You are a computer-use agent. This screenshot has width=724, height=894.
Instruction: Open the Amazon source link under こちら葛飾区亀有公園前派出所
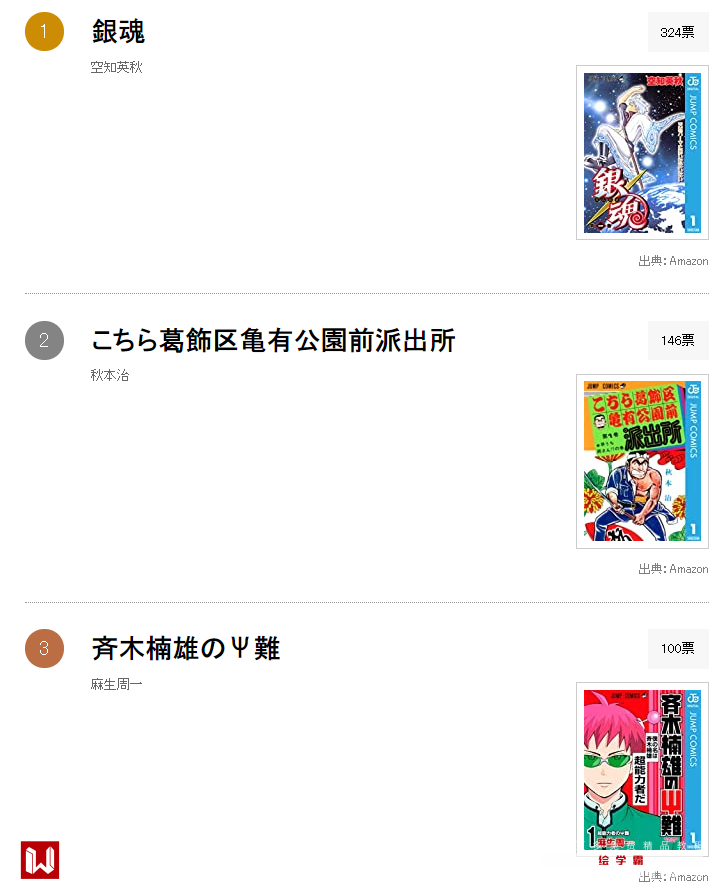(688, 569)
